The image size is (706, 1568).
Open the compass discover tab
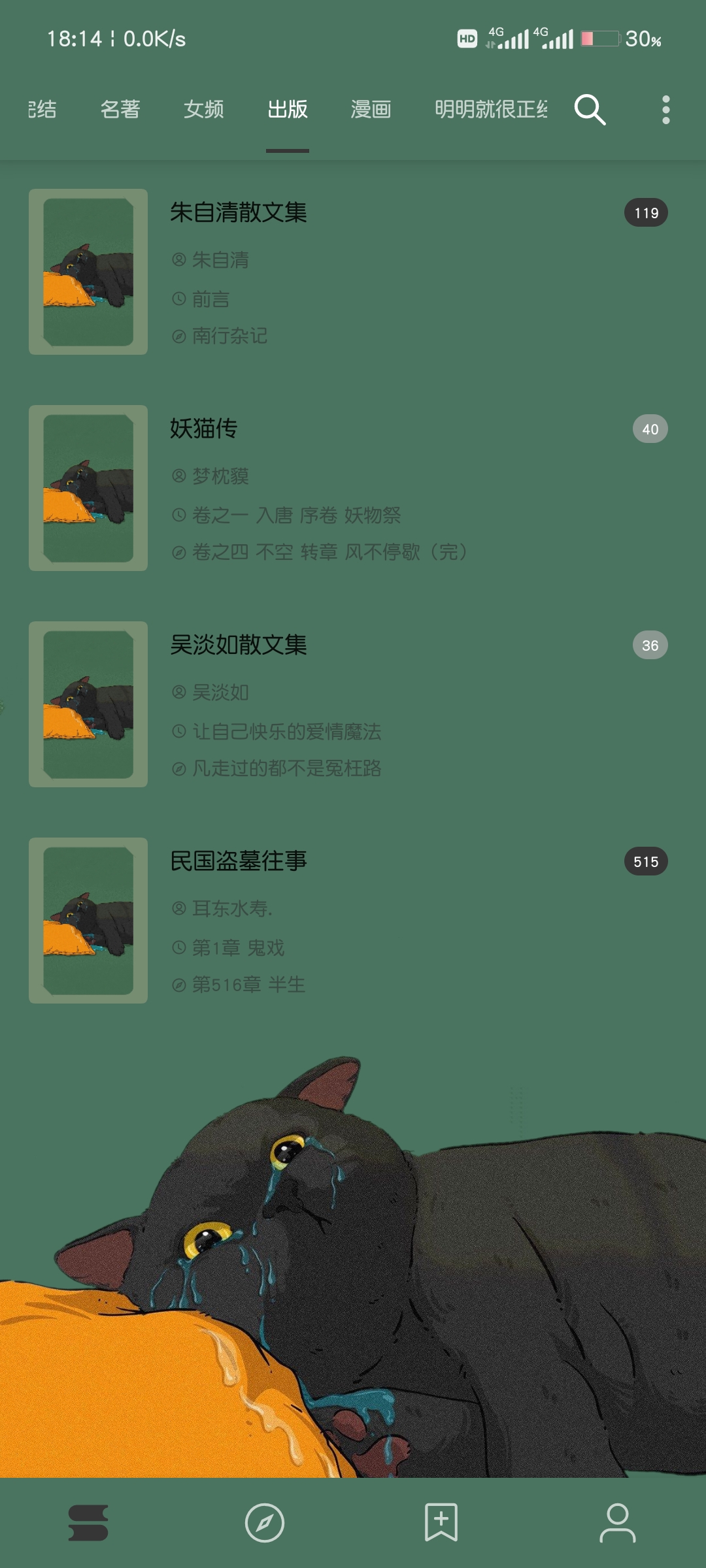pyautogui.click(x=265, y=1522)
